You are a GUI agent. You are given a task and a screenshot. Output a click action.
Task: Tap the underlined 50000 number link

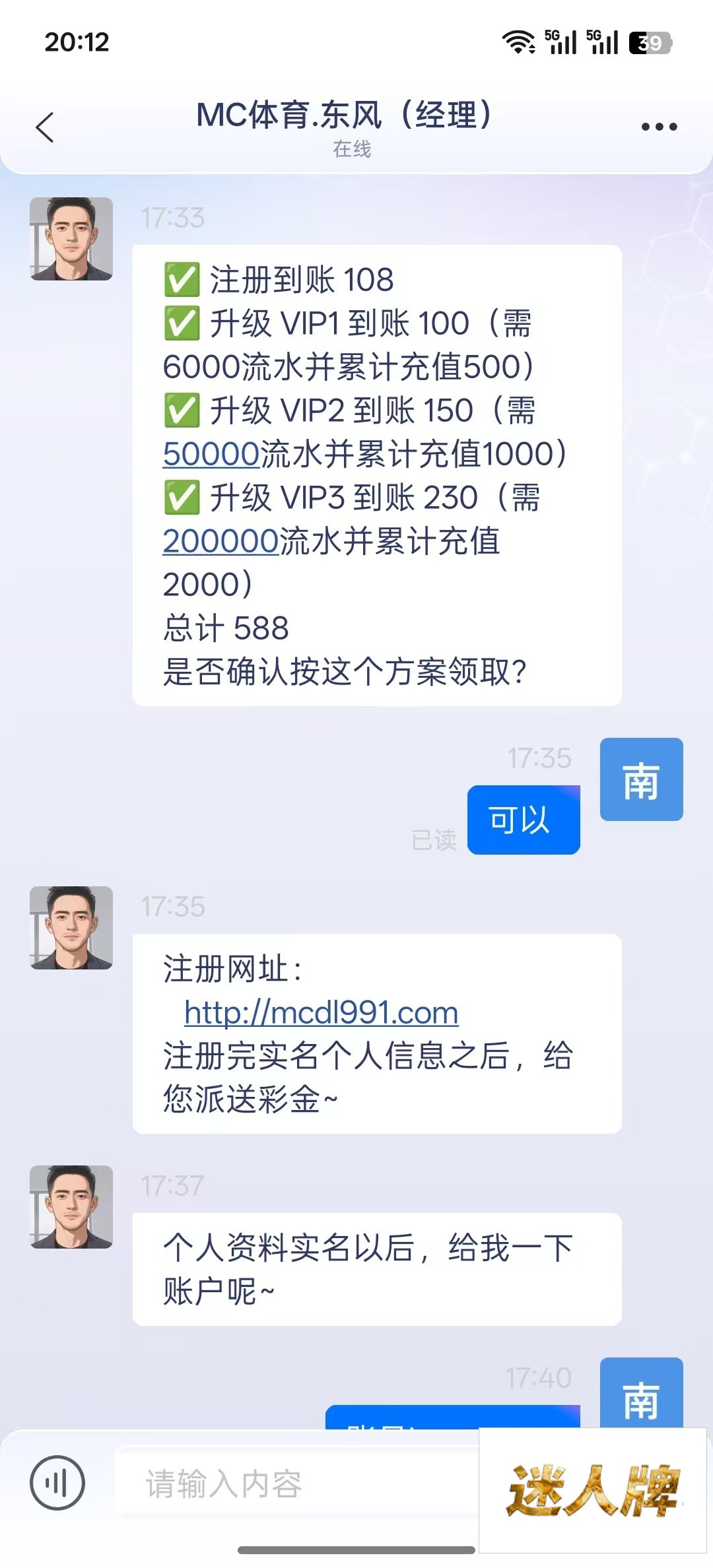coord(211,454)
